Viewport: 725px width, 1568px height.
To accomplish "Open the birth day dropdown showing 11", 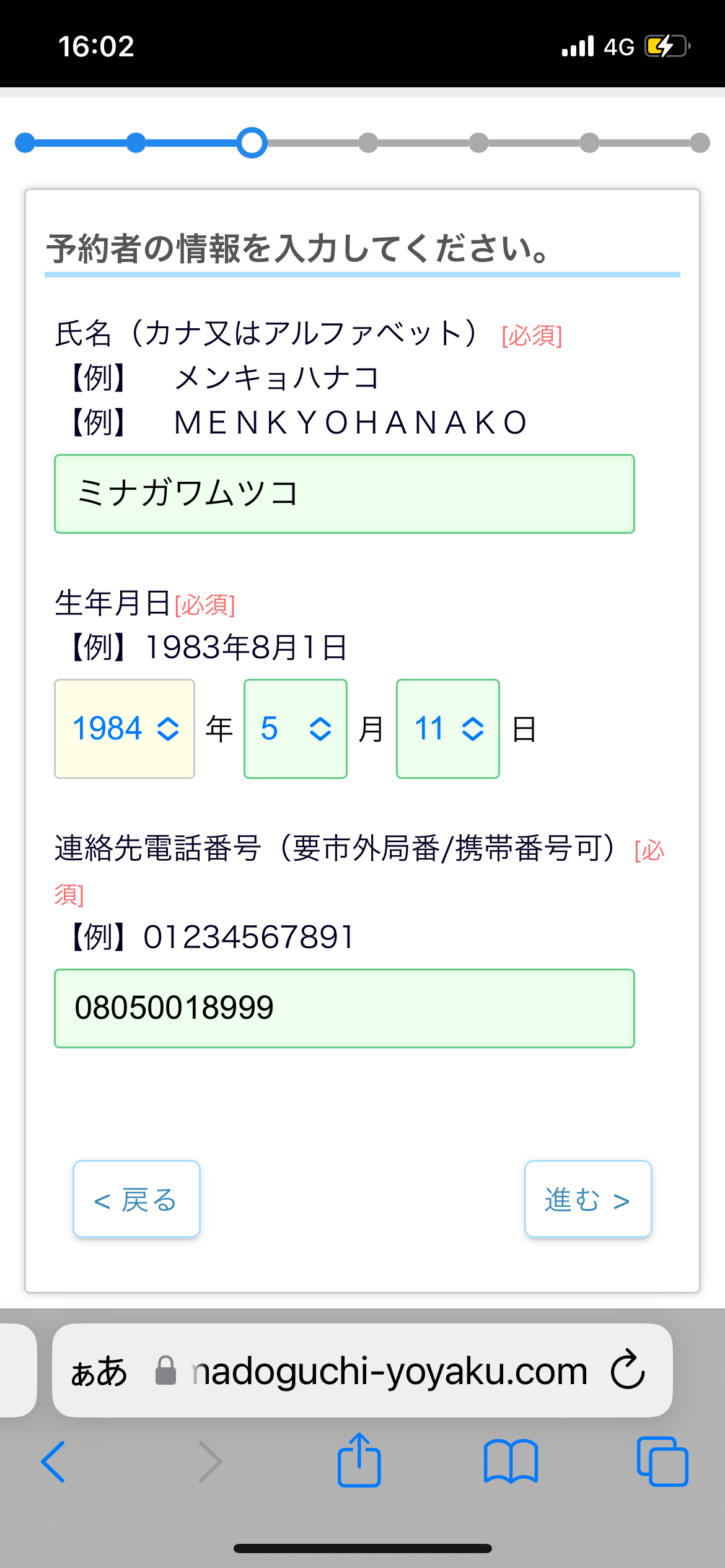I will 448,729.
